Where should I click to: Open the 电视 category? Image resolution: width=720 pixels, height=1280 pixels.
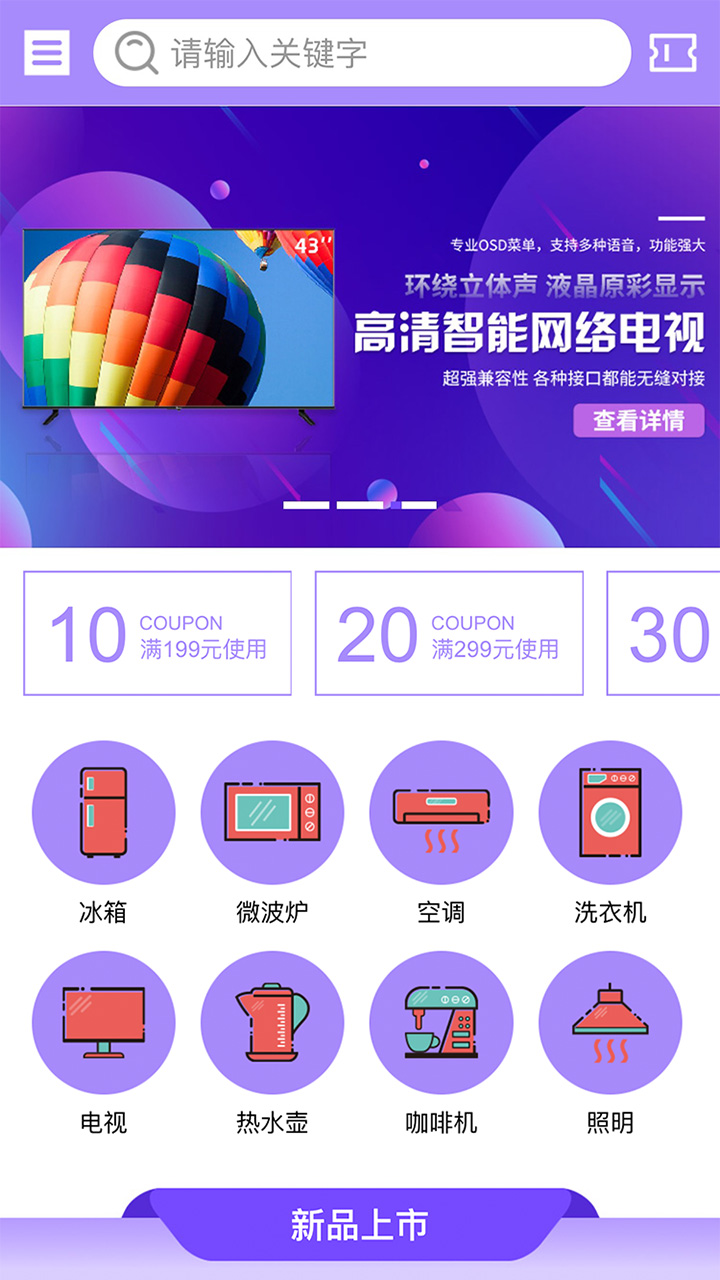pos(104,1022)
